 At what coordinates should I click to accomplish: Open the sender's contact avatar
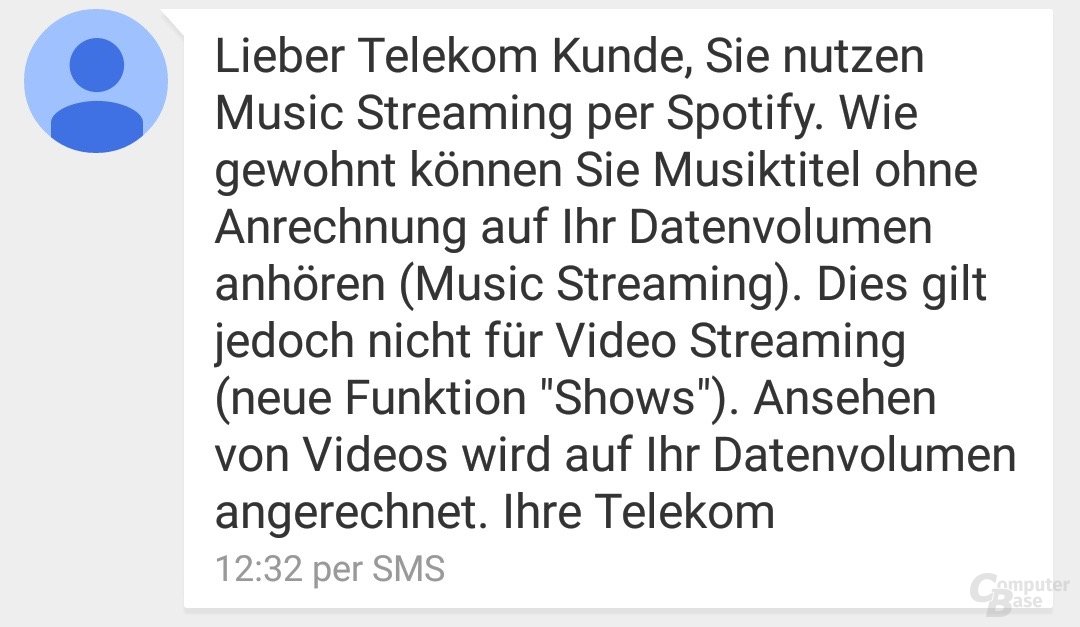[x=96, y=82]
